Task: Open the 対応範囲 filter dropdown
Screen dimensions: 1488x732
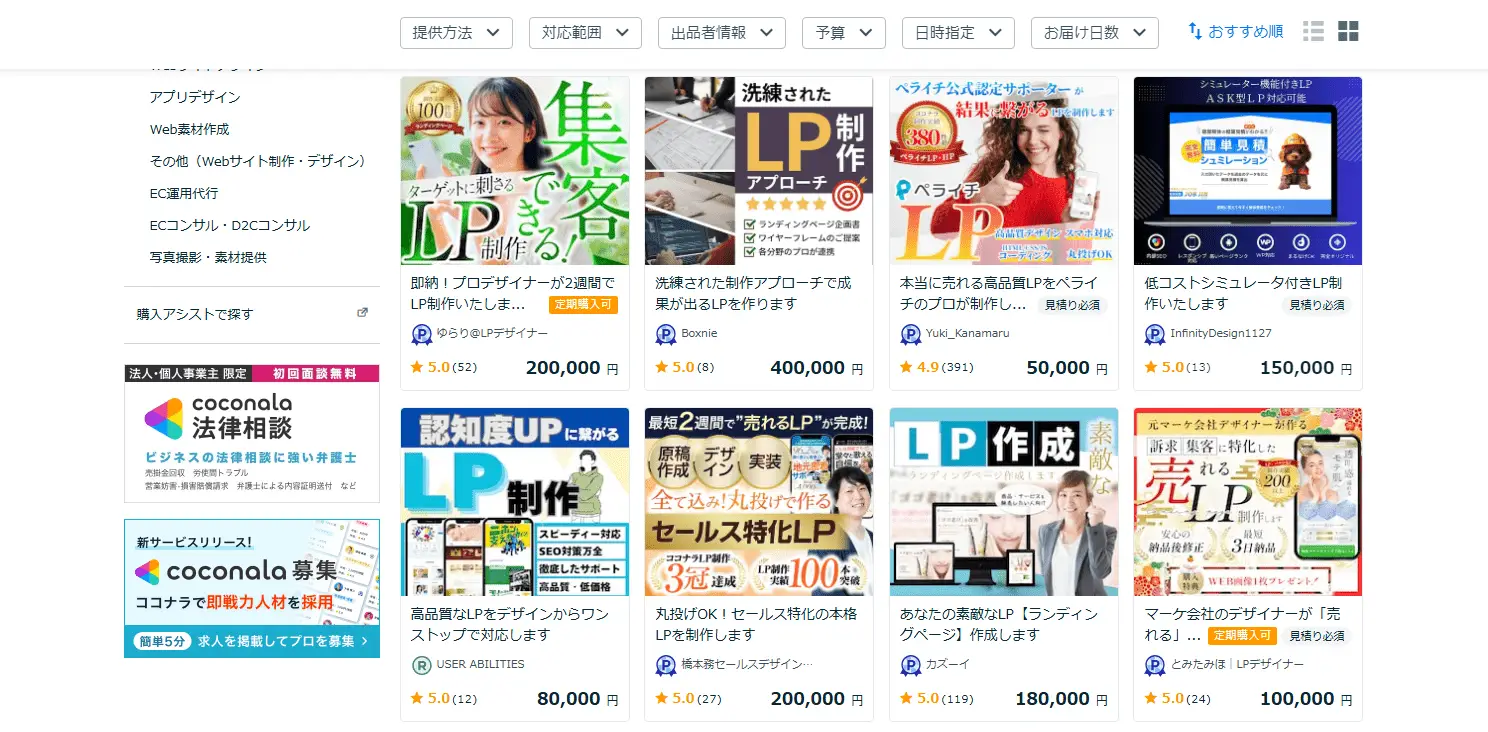Action: tap(585, 33)
